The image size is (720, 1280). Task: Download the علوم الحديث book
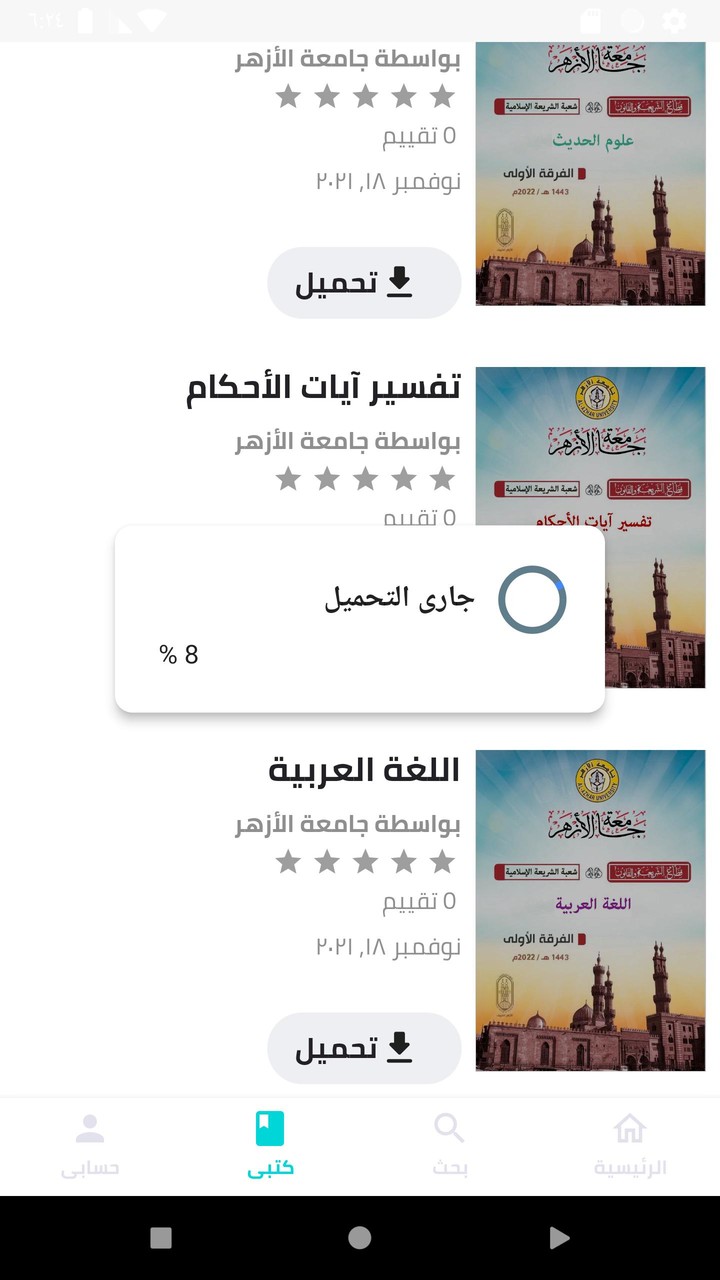[x=364, y=283]
